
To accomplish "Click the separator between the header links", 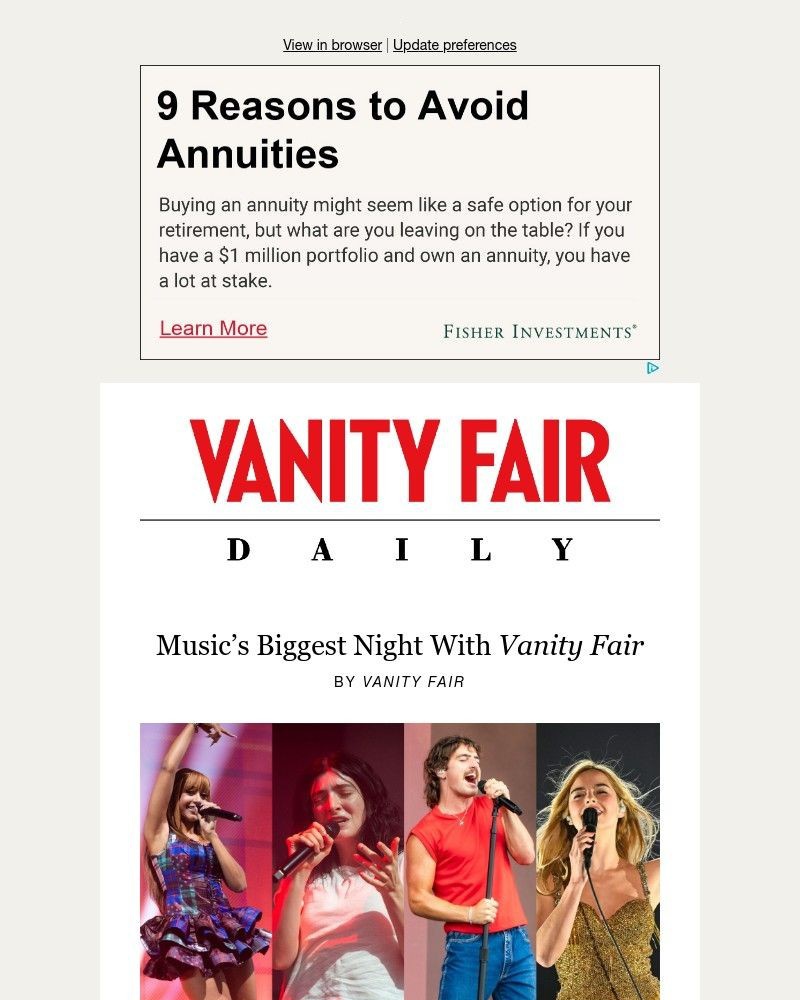I will 386,45.
